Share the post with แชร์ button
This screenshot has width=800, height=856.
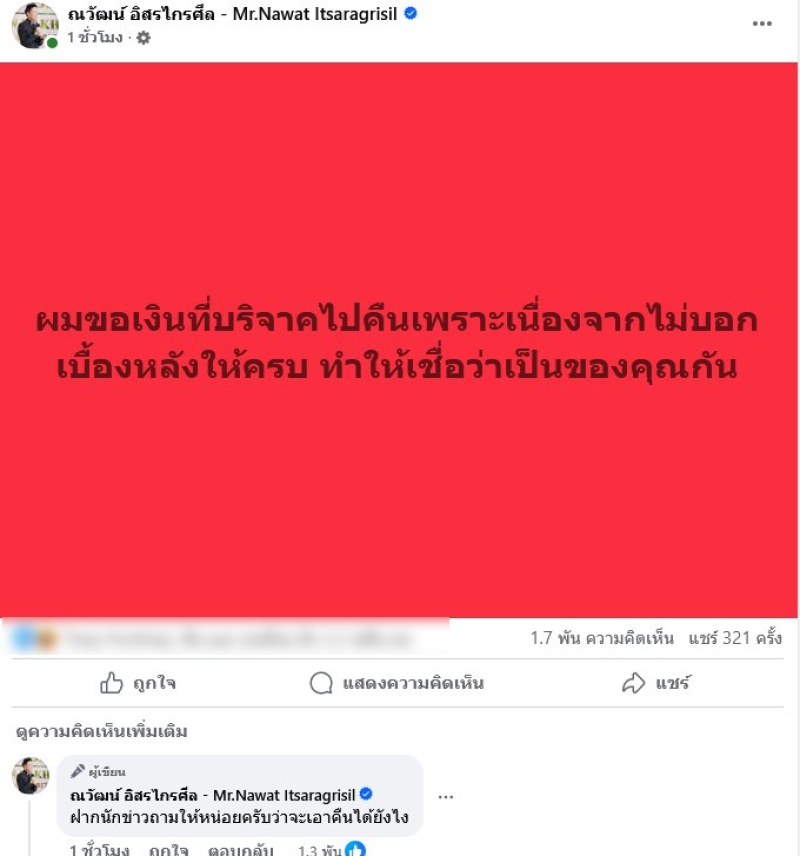656,684
